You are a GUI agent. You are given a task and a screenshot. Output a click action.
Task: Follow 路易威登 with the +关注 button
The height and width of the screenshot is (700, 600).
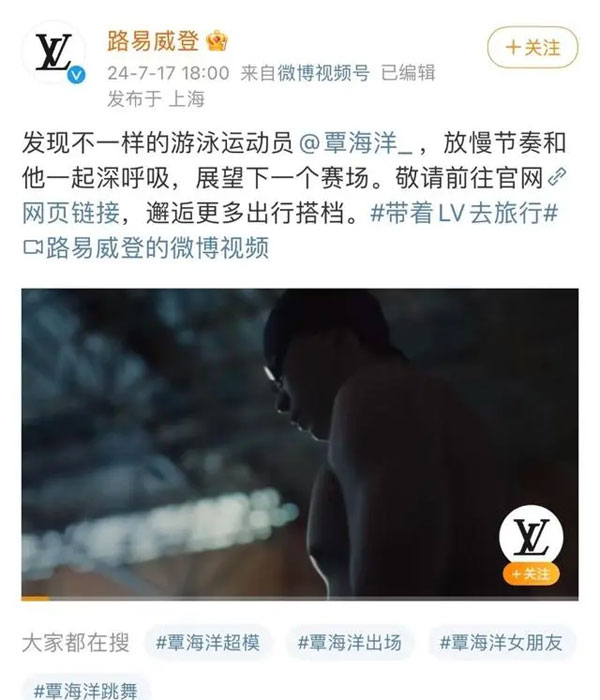click(532, 47)
